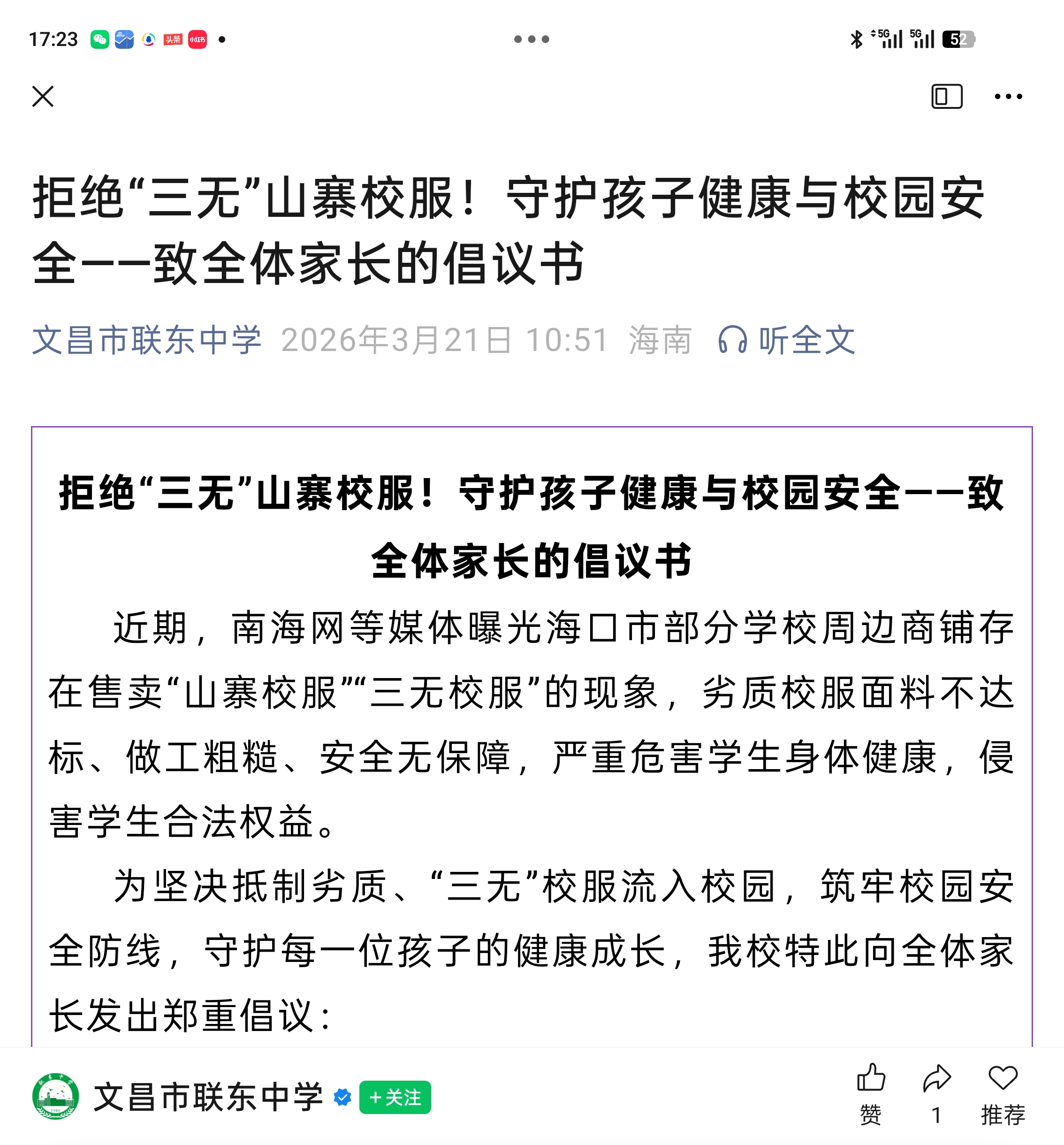This screenshot has height=1145, width=1064.
Task: Open 文昌市联东中学 account link under title
Action: click(x=146, y=340)
